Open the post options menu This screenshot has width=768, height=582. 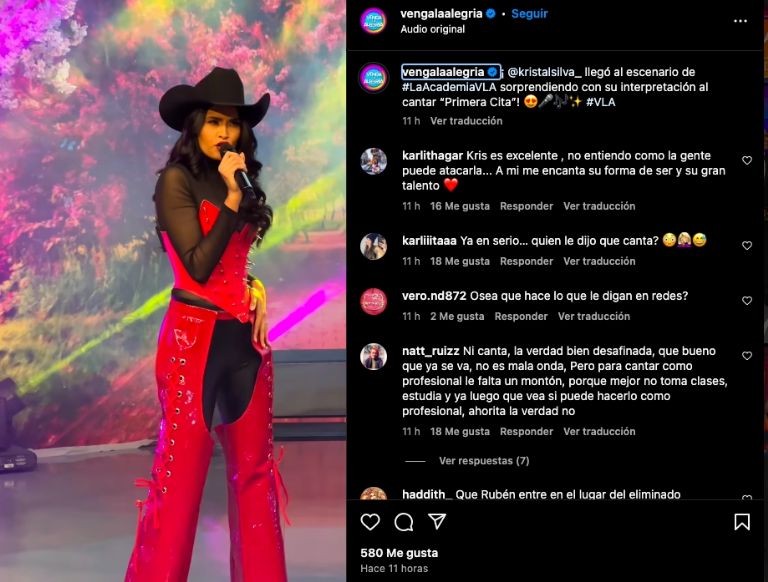click(740, 20)
